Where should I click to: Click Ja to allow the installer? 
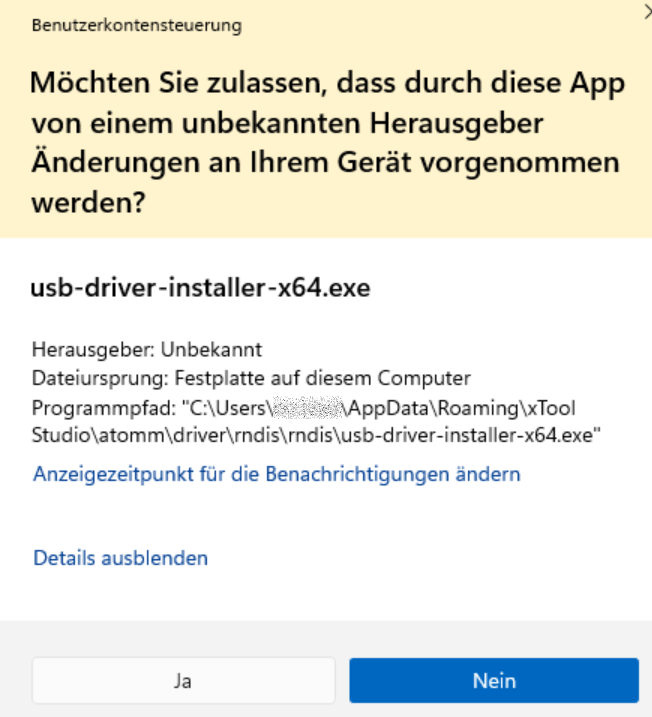(183, 680)
